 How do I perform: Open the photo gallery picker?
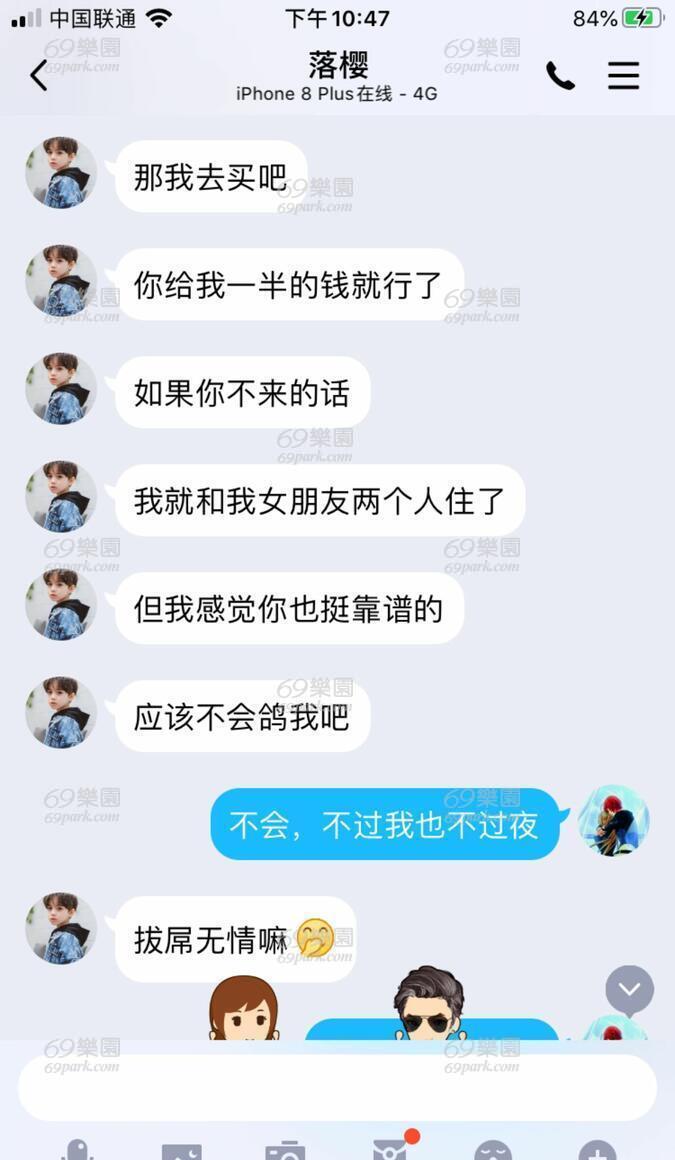pyautogui.click(x=181, y=1150)
